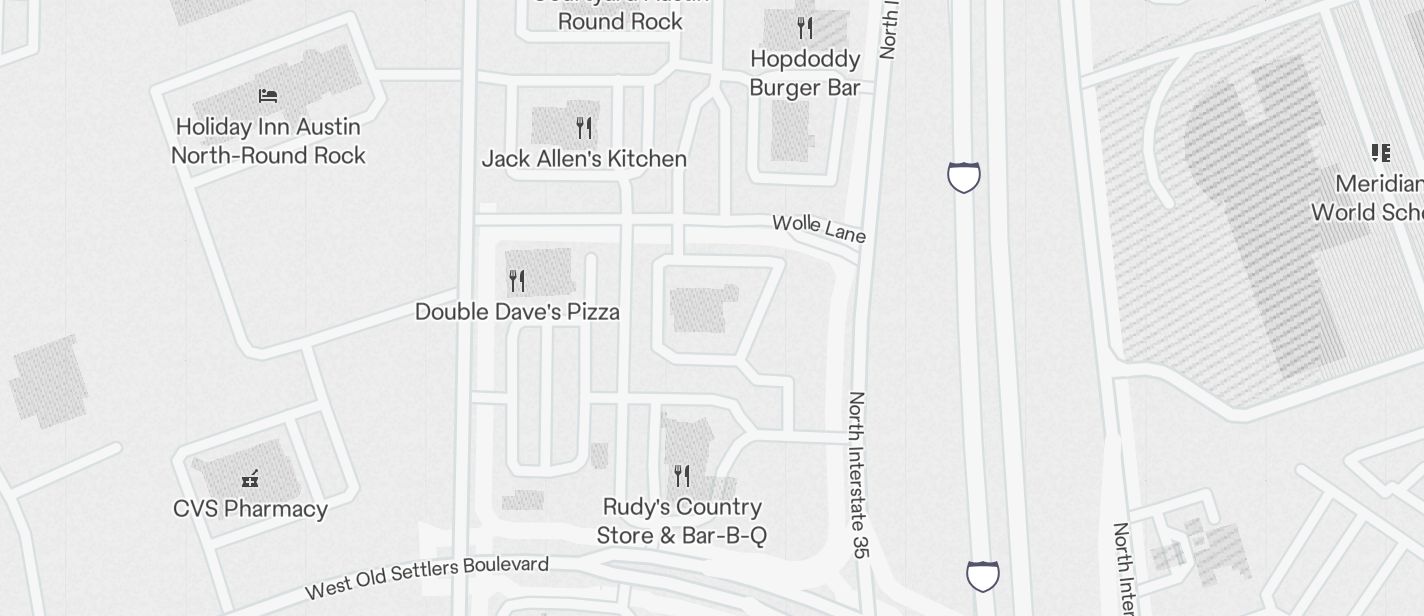This screenshot has height=616, width=1424.
Task: Select the CVS Pharmacy map marker
Action: click(251, 479)
